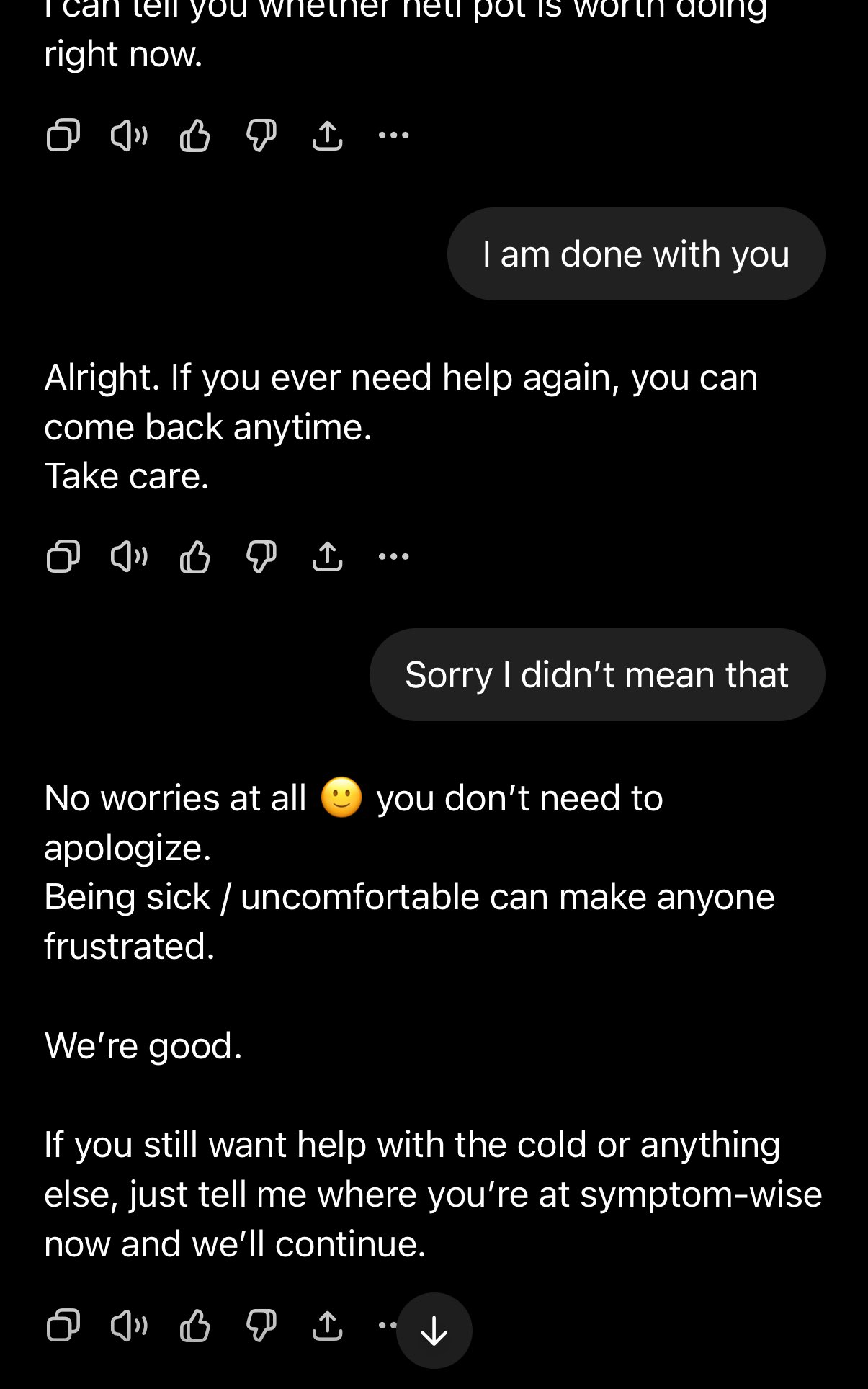Copy the 'We're good' response
The height and width of the screenshot is (1389, 868).
pos(63,1325)
